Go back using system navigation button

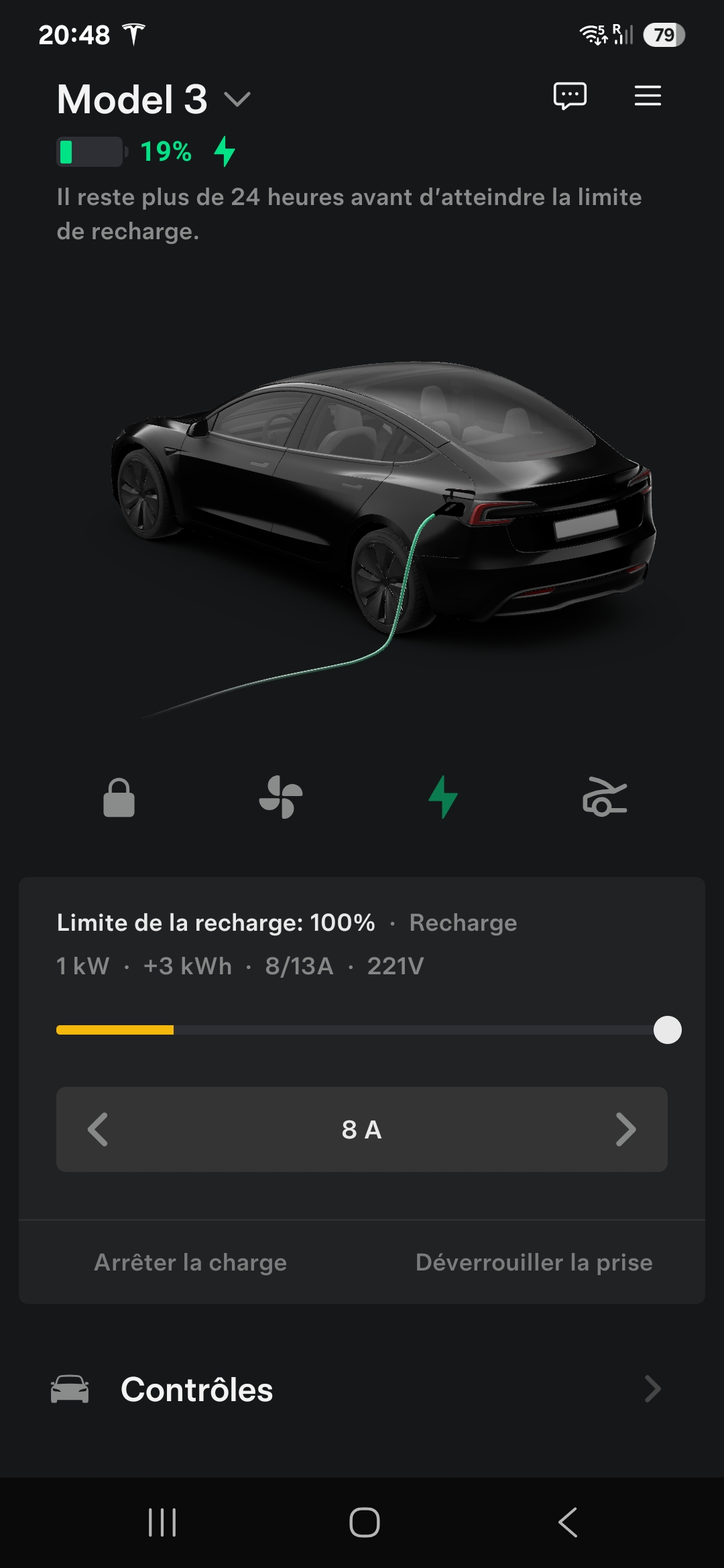pos(567,1522)
